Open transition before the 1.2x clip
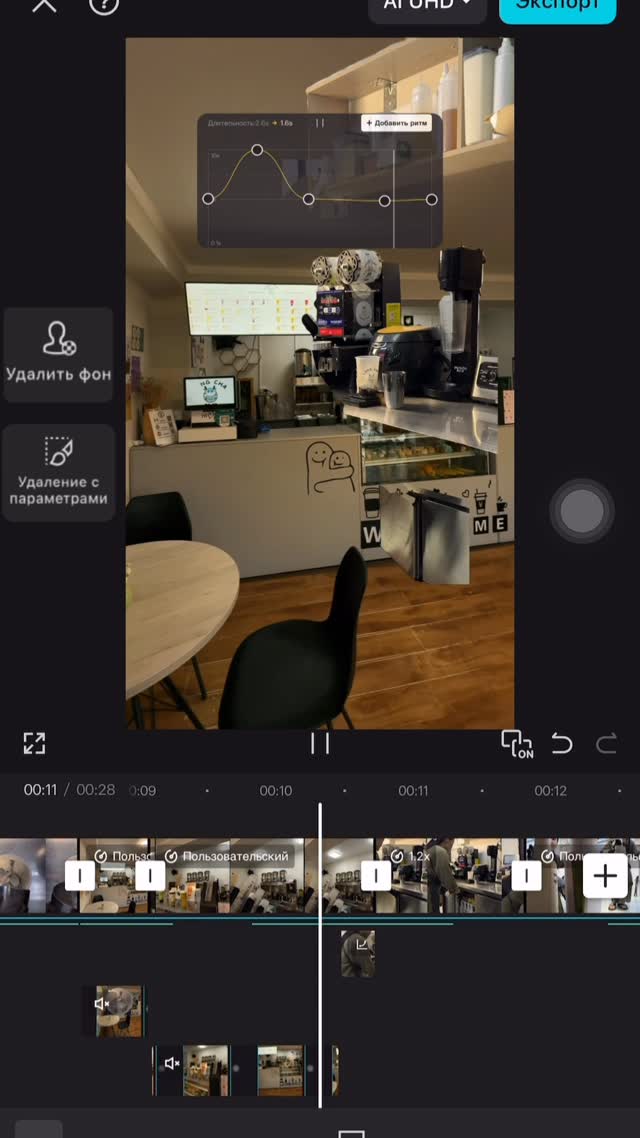This screenshot has width=640, height=1138. 376,876
